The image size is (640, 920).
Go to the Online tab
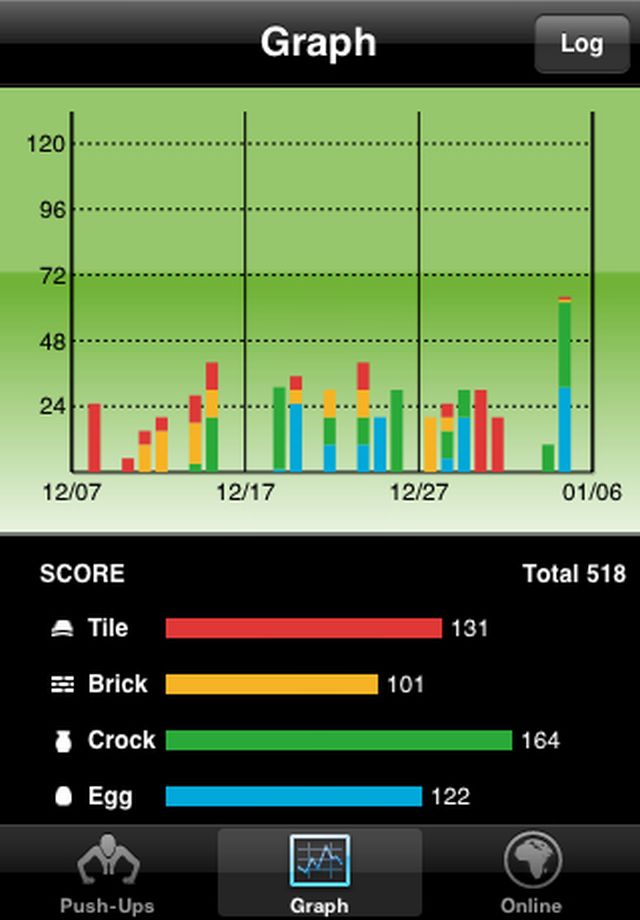(532, 873)
